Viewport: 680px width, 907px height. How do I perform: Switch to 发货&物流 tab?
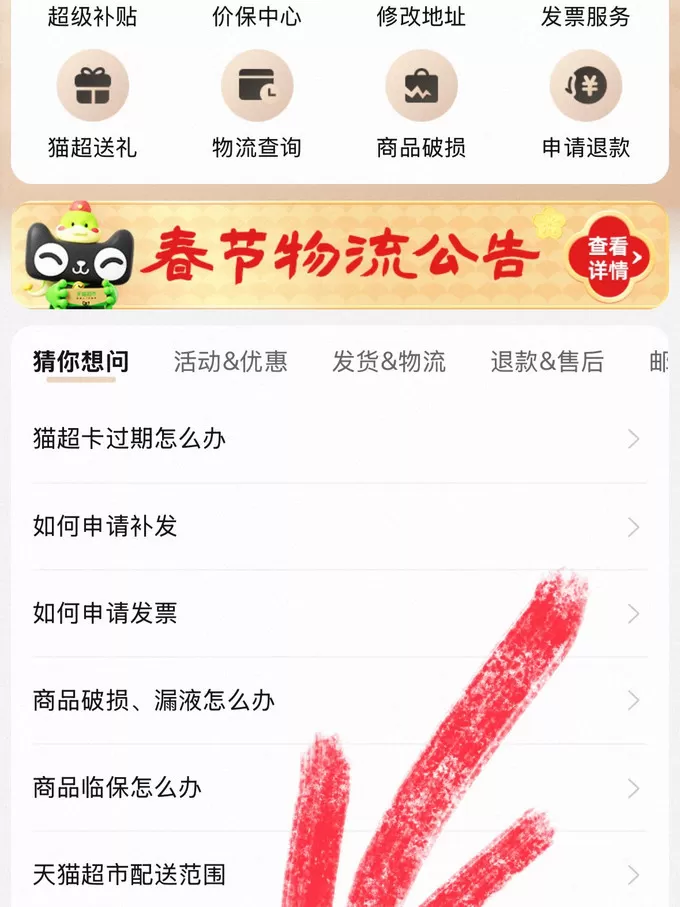[389, 362]
